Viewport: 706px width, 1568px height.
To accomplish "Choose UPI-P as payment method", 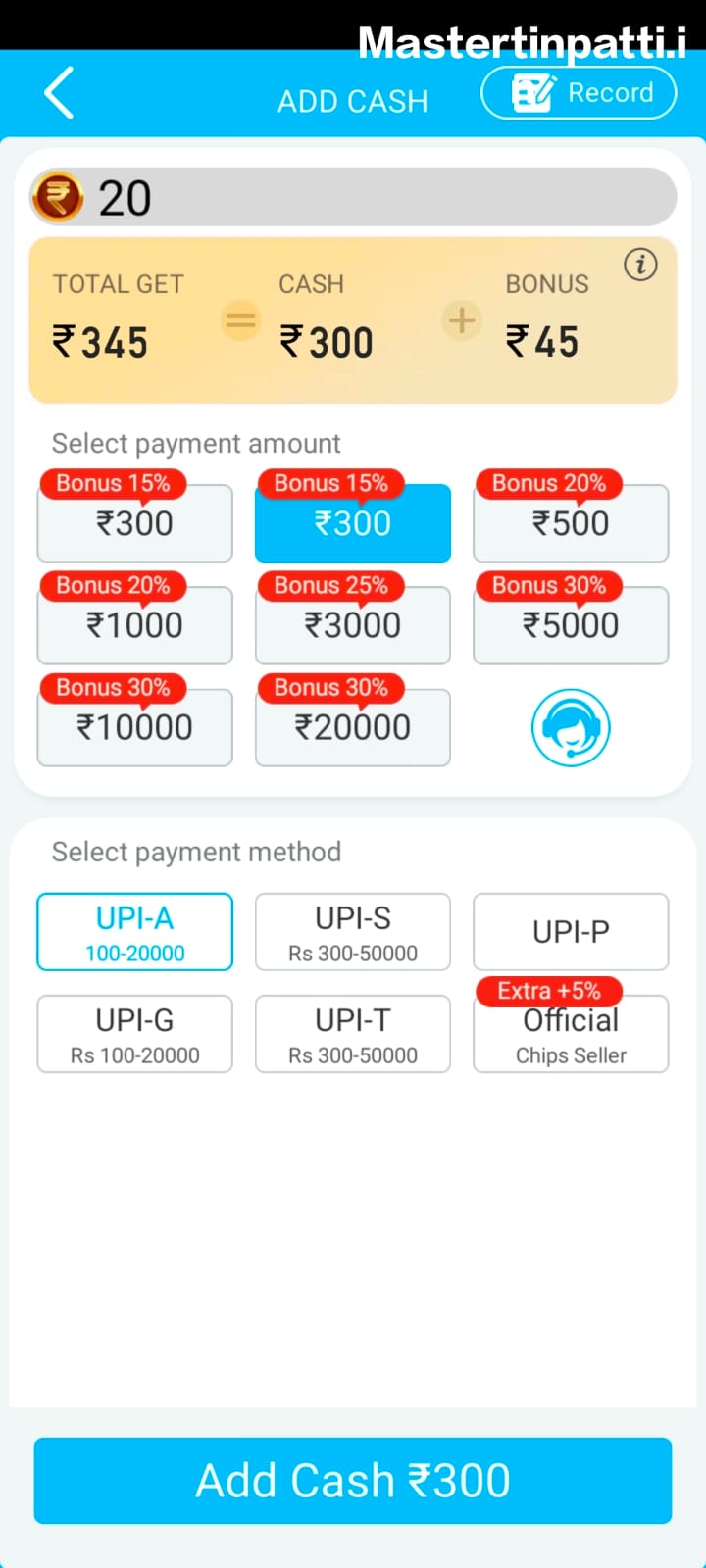I will [x=571, y=932].
